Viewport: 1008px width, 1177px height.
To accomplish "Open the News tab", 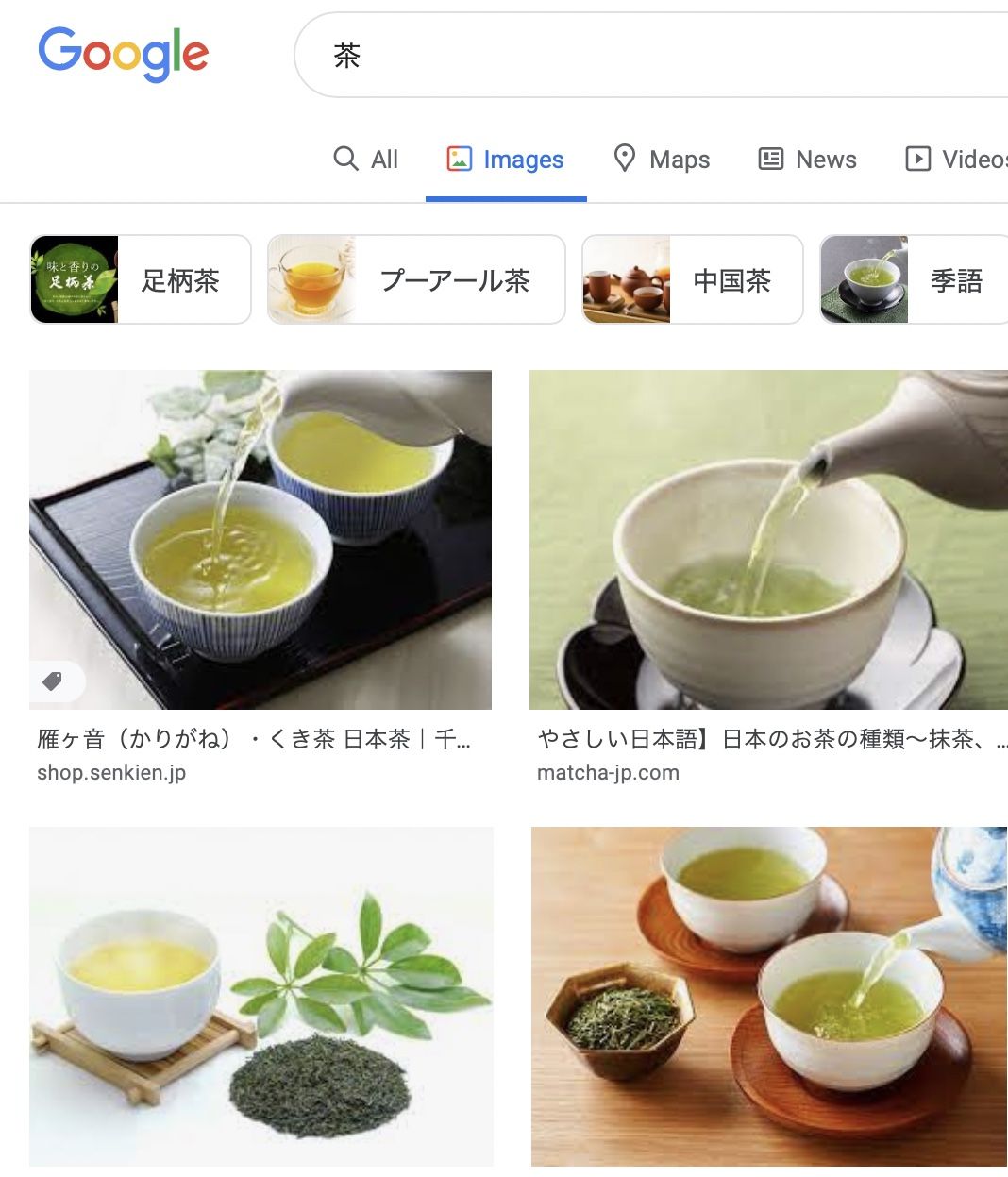I will pos(808,160).
